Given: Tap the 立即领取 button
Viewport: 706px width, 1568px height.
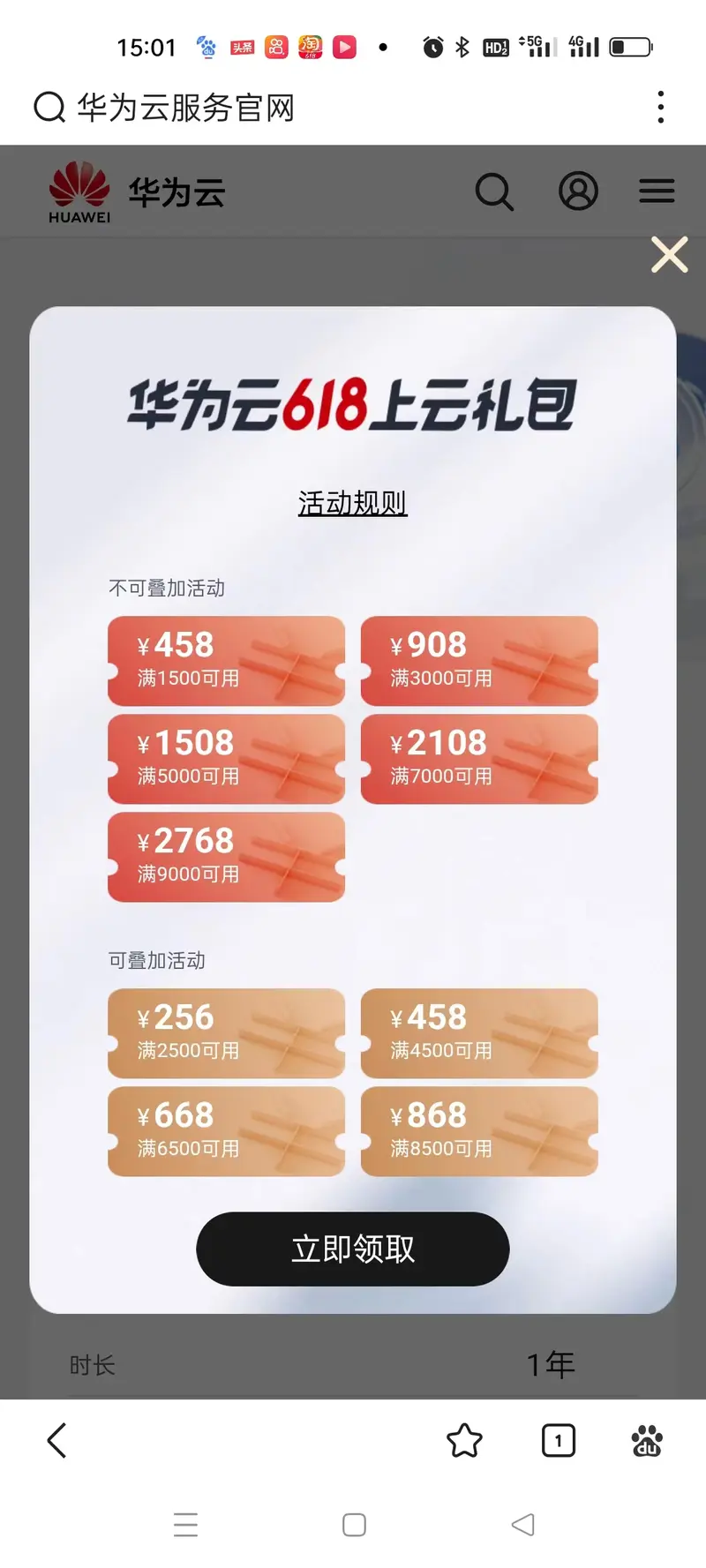Looking at the screenshot, I should pyautogui.click(x=352, y=1249).
